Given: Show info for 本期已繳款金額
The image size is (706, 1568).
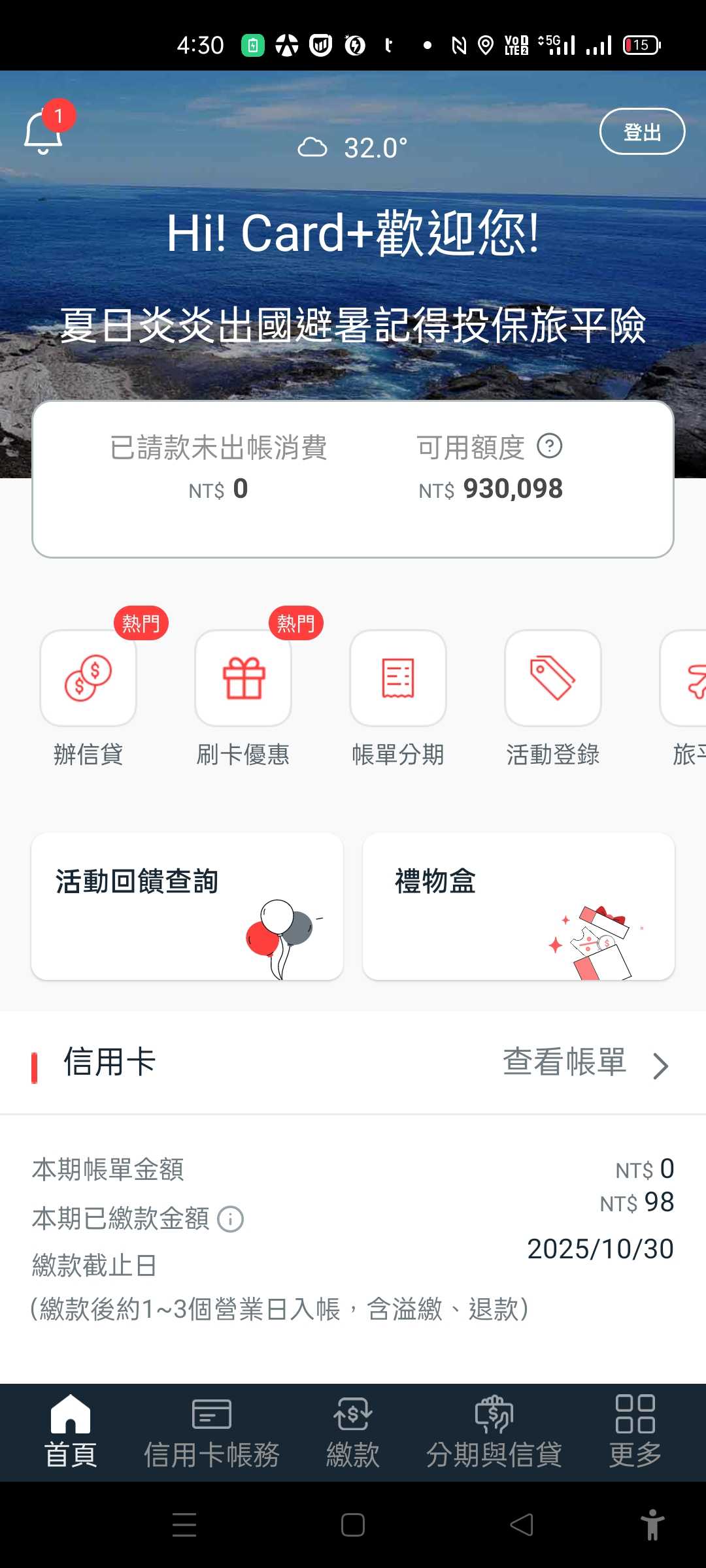Looking at the screenshot, I should [230, 1219].
